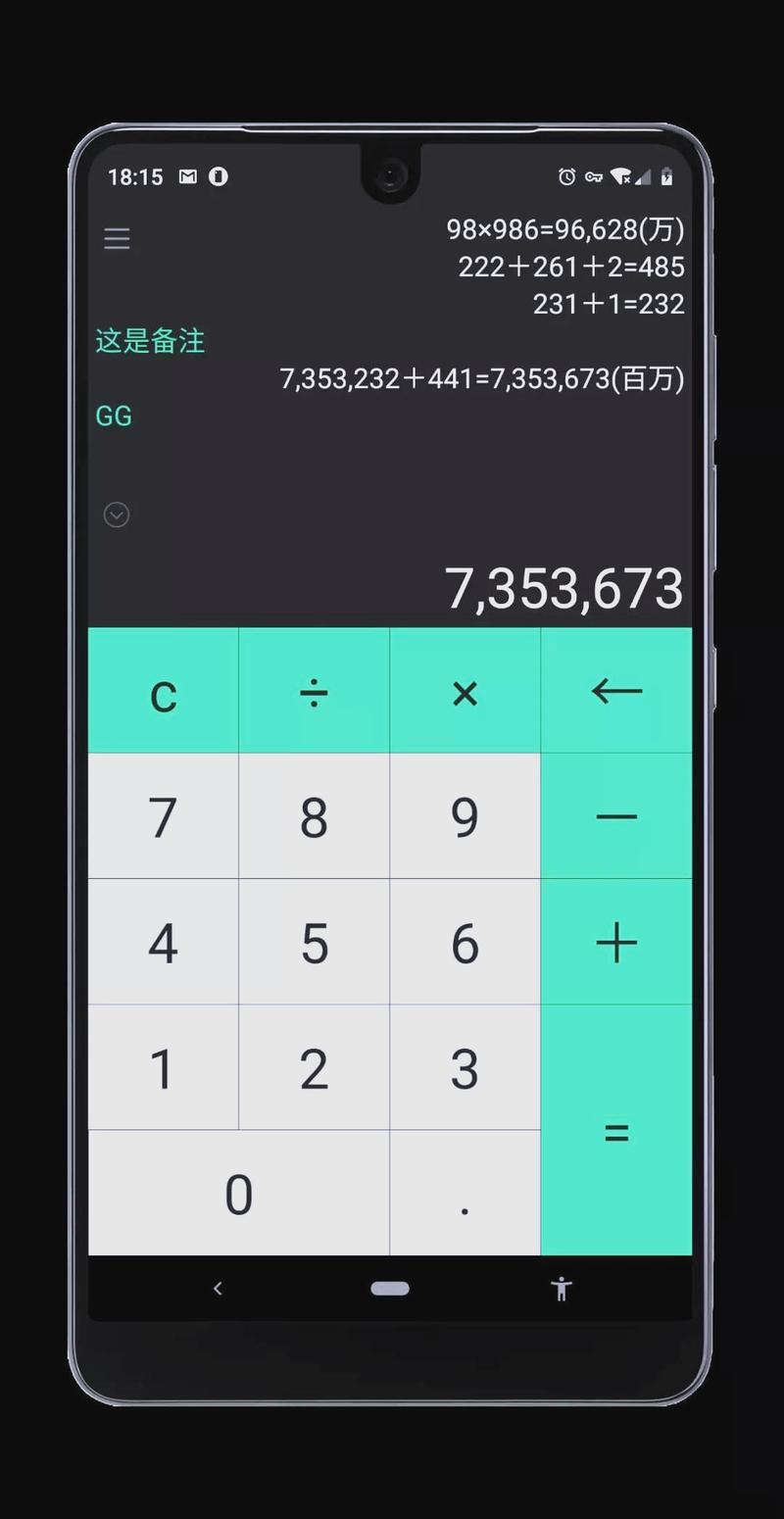784x1519 pixels.
Task: Tap the minus key
Action: [x=616, y=816]
